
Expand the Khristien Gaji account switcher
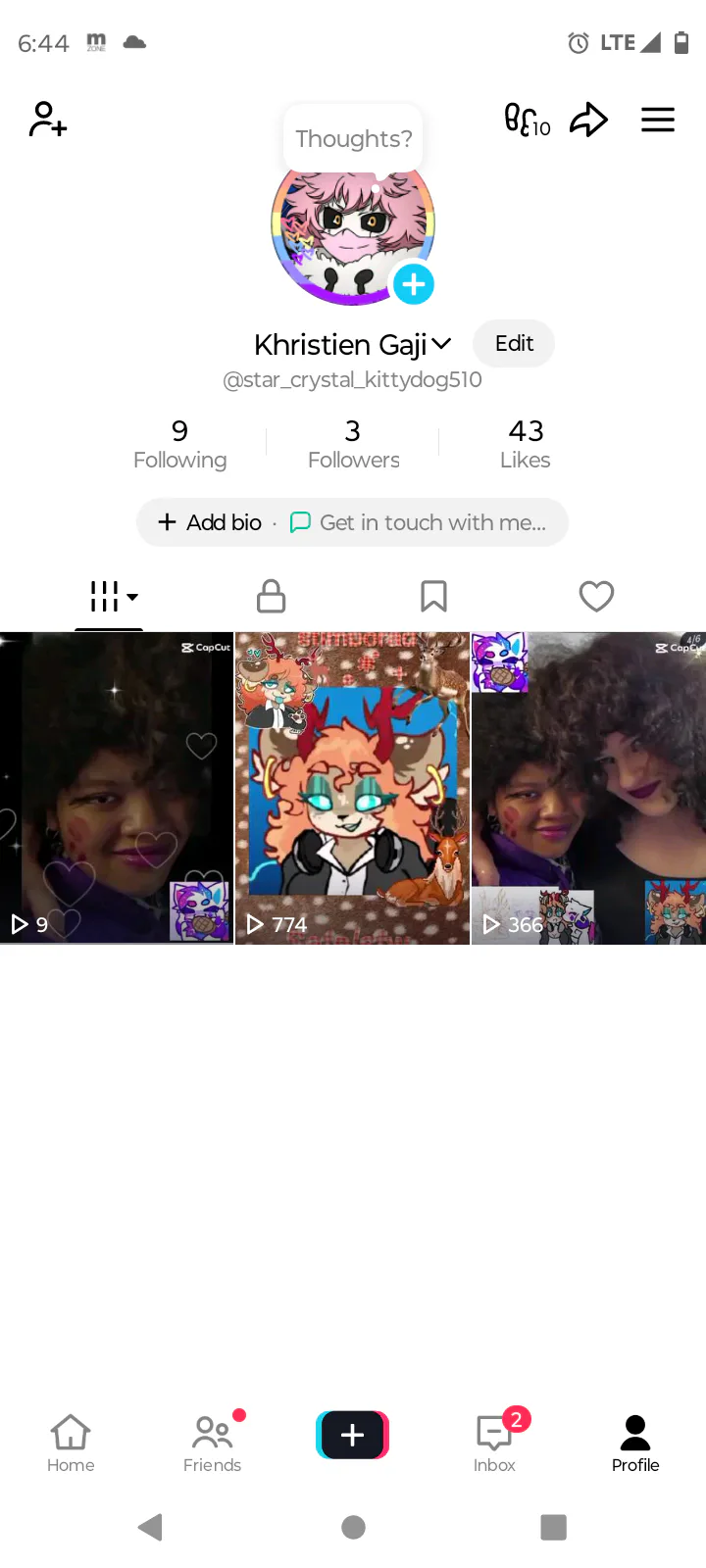441,344
